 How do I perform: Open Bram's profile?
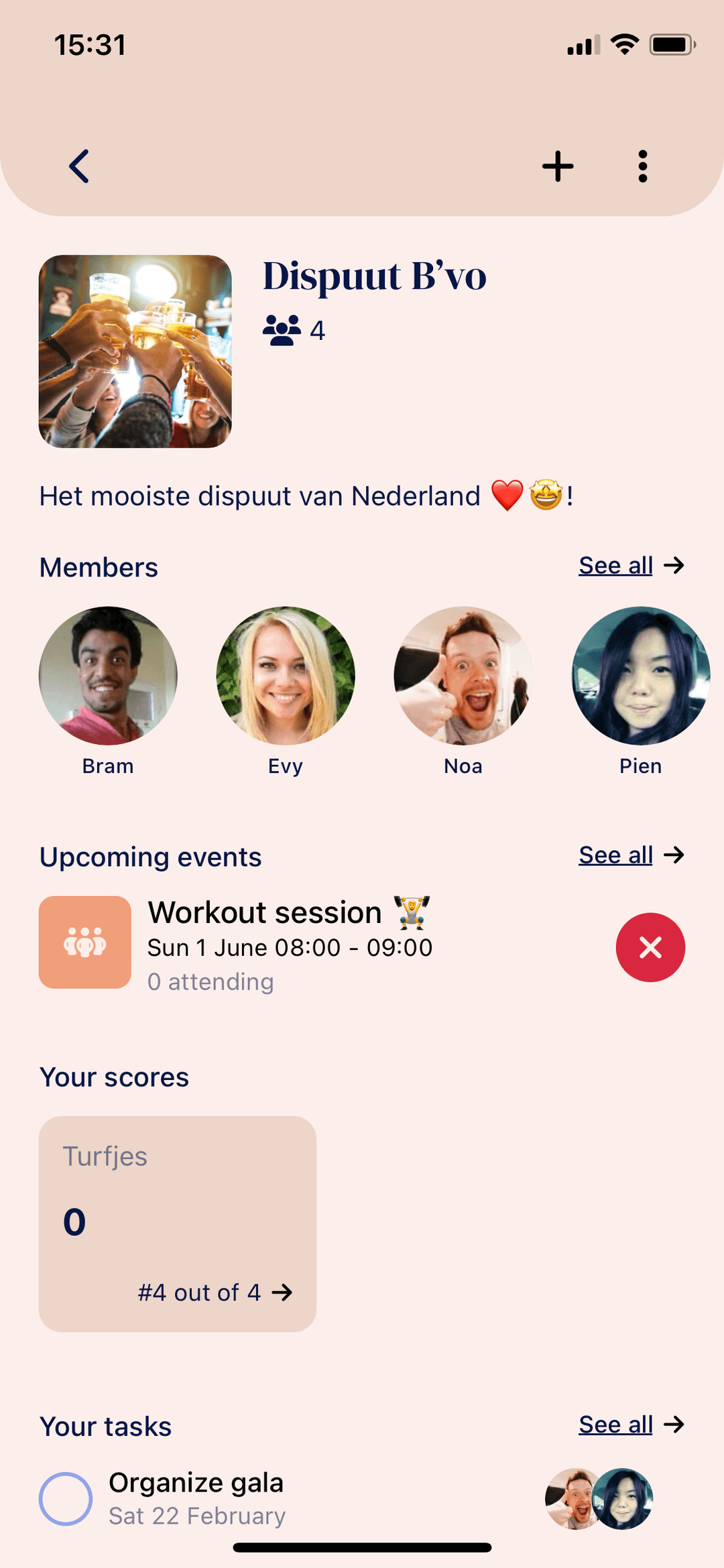pyautogui.click(x=108, y=676)
